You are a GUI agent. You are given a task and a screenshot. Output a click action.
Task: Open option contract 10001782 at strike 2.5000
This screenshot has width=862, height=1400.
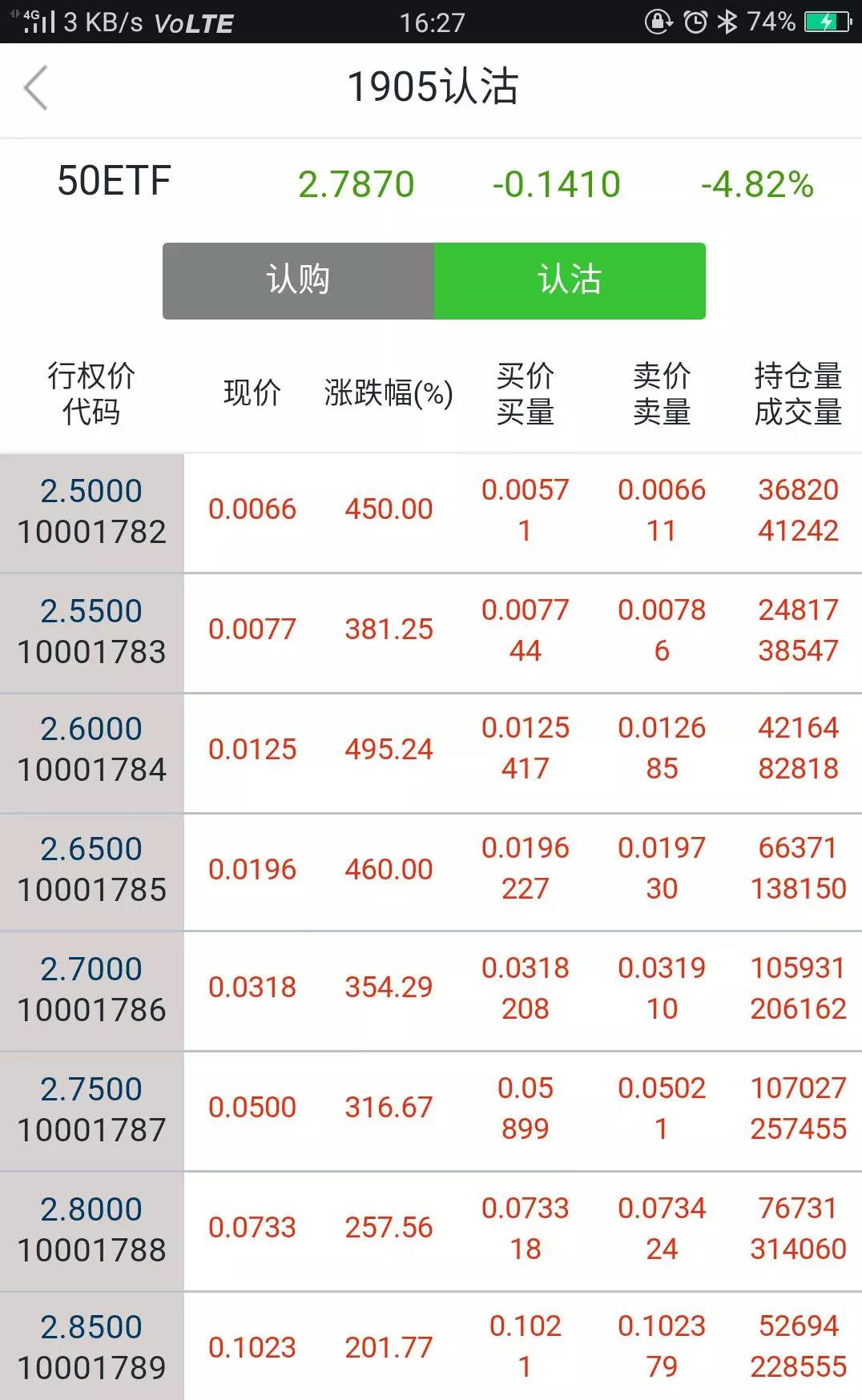[431, 513]
